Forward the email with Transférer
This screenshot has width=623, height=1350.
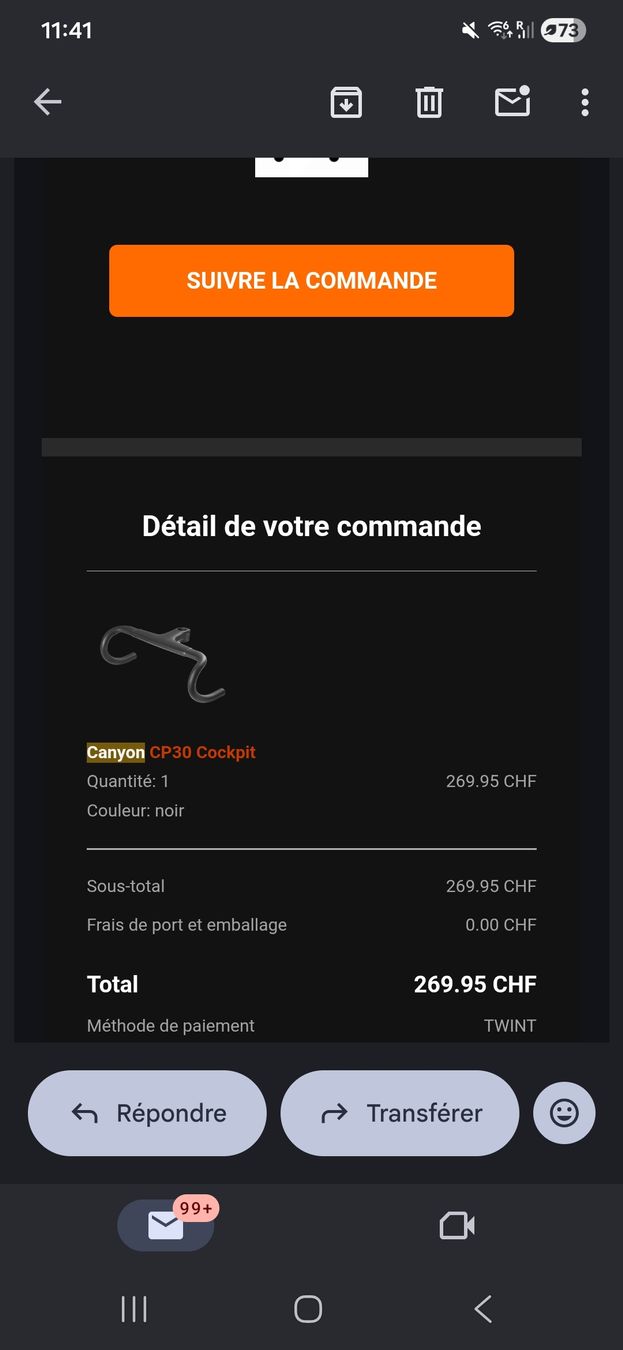[x=400, y=1113]
